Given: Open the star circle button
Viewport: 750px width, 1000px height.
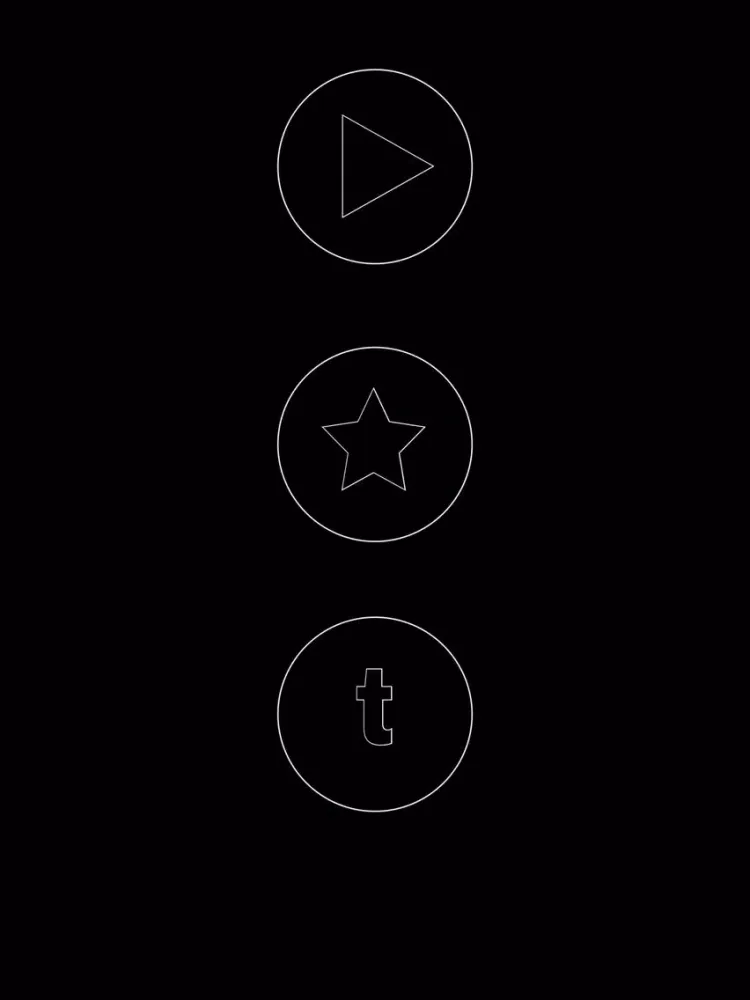Looking at the screenshot, I should (x=375, y=444).
